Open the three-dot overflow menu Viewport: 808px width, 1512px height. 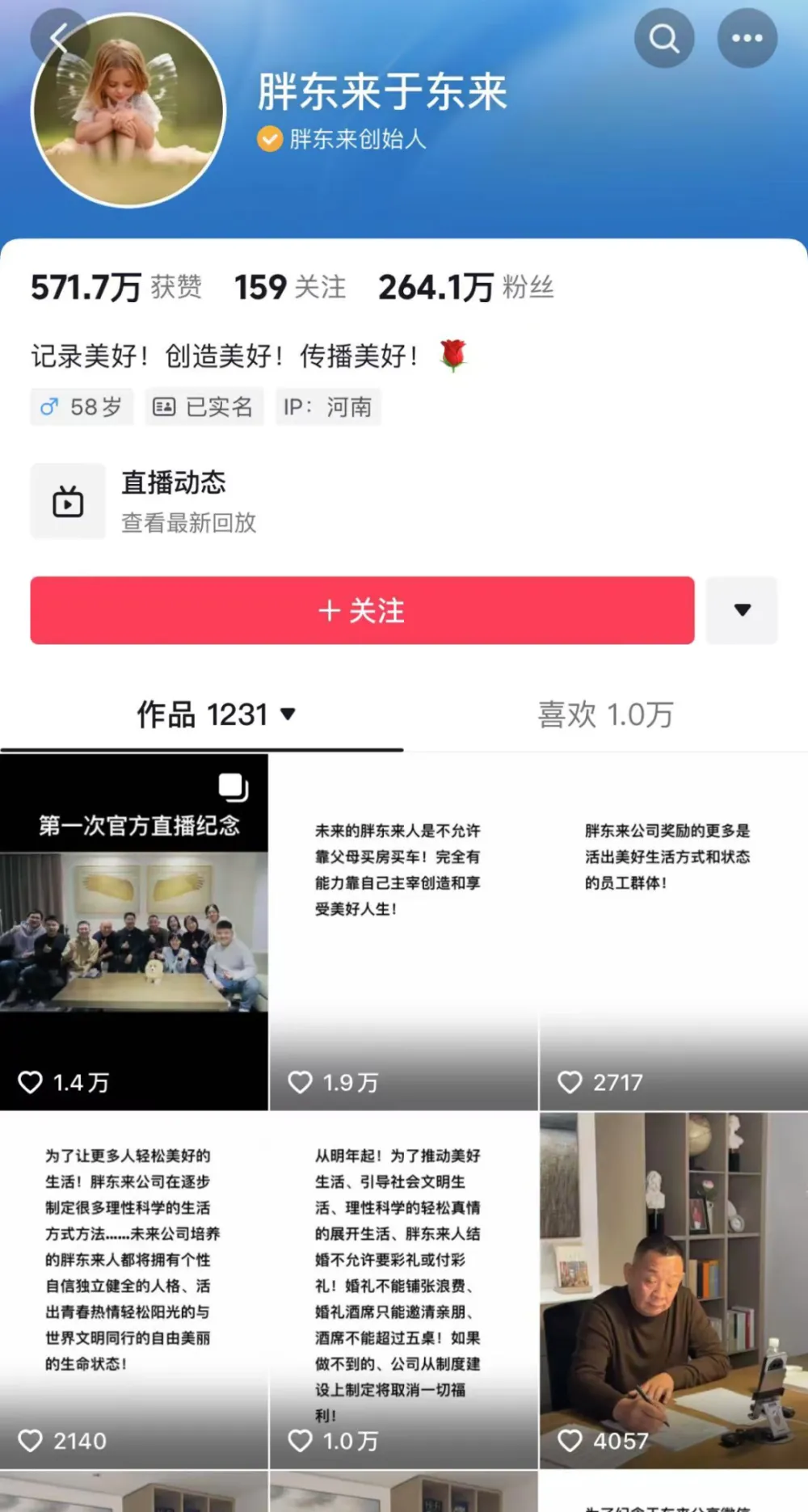[747, 38]
